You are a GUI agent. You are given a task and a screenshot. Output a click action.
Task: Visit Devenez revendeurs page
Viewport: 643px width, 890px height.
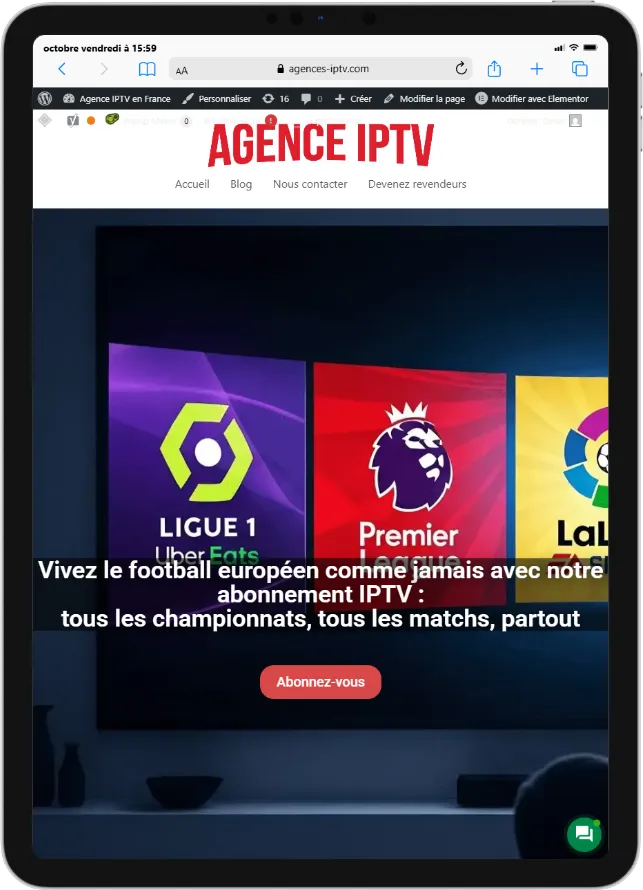[417, 184]
